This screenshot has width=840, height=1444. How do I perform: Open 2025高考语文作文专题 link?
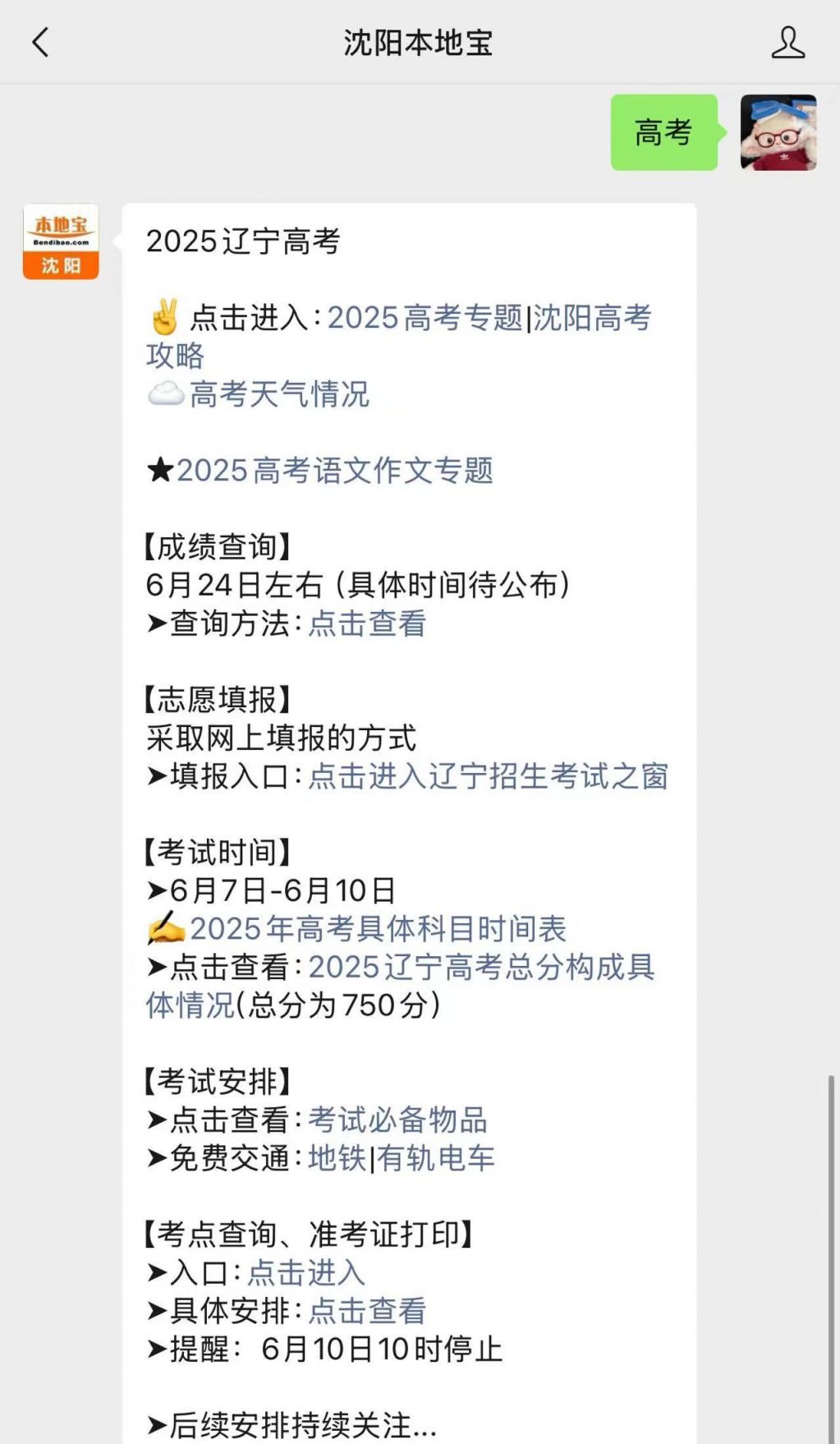pyautogui.click(x=334, y=471)
